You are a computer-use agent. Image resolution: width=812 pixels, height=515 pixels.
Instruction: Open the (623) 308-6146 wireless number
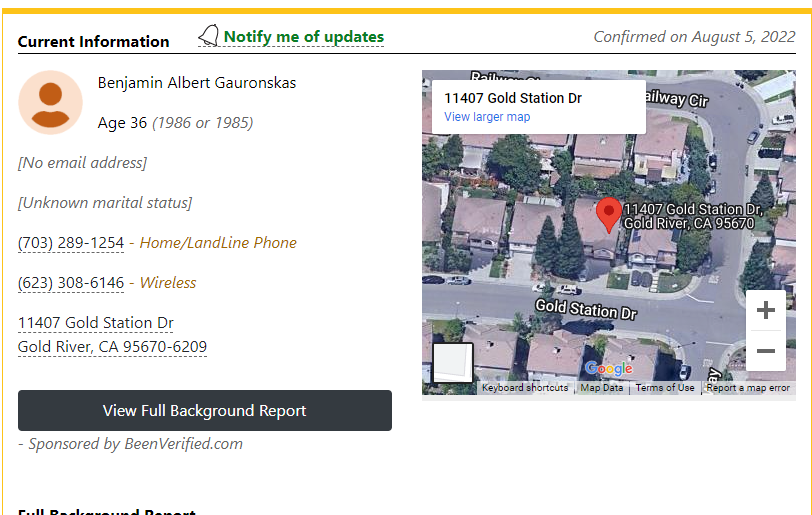pyautogui.click(x=71, y=283)
